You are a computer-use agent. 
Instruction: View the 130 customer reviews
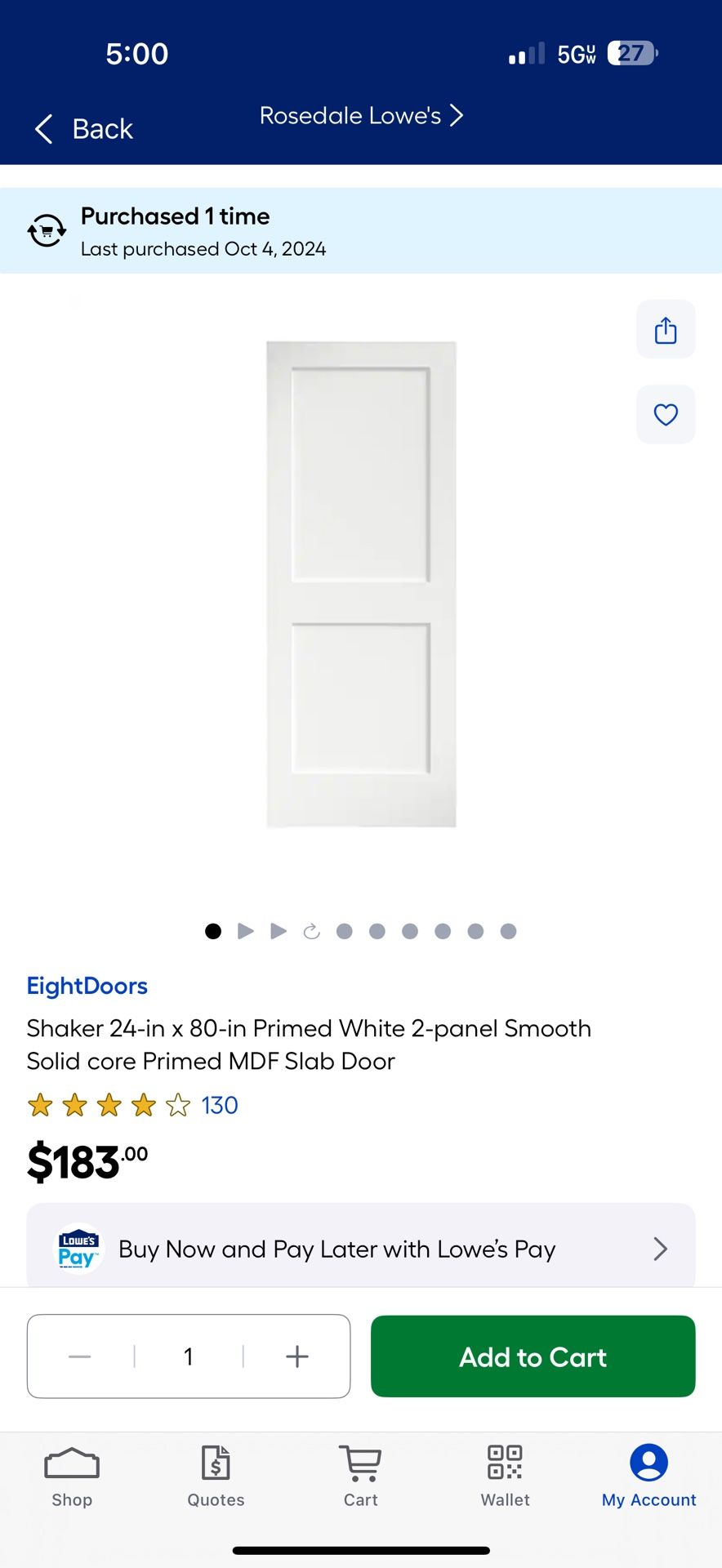[219, 1105]
